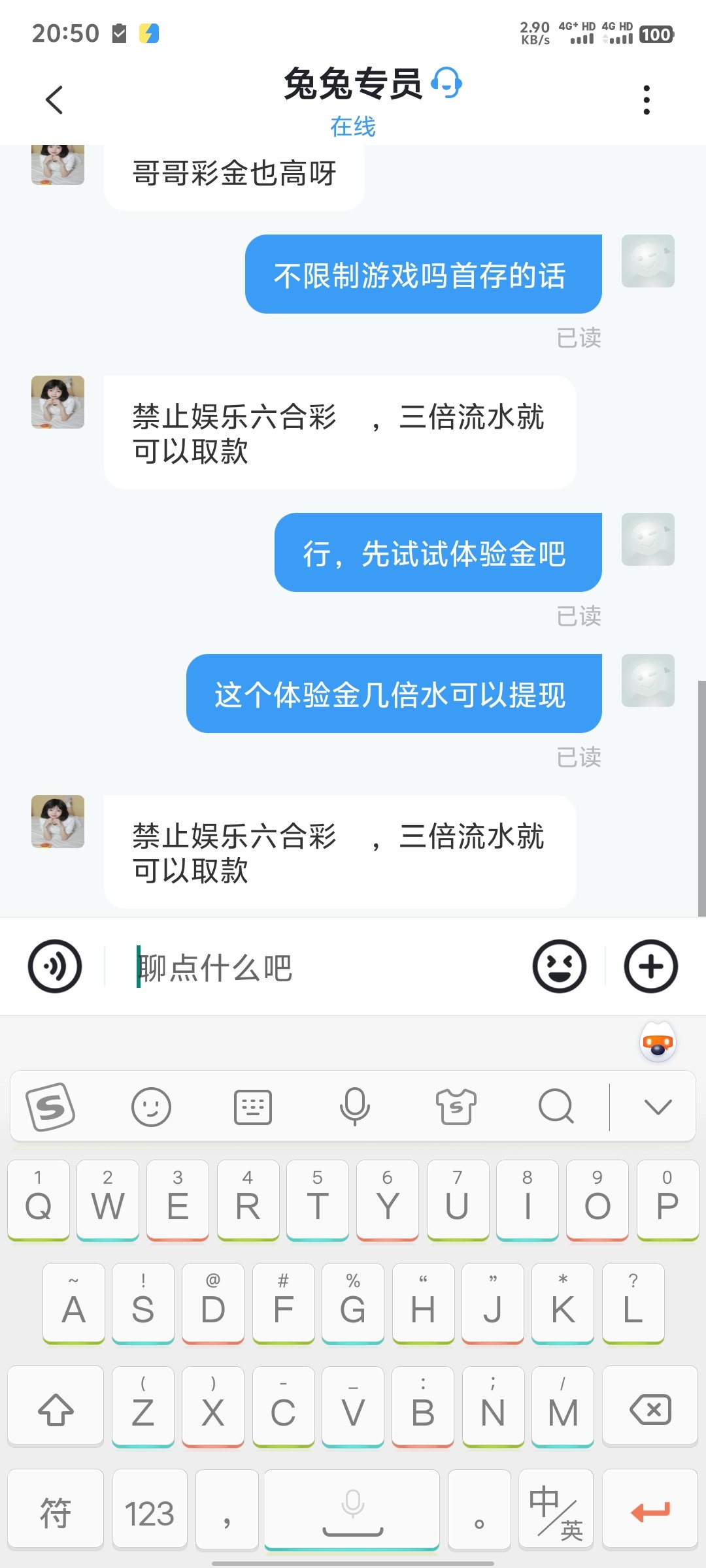This screenshot has height=1568, width=706.
Task: Open Sogou keyboard logo menu
Action: point(50,1107)
